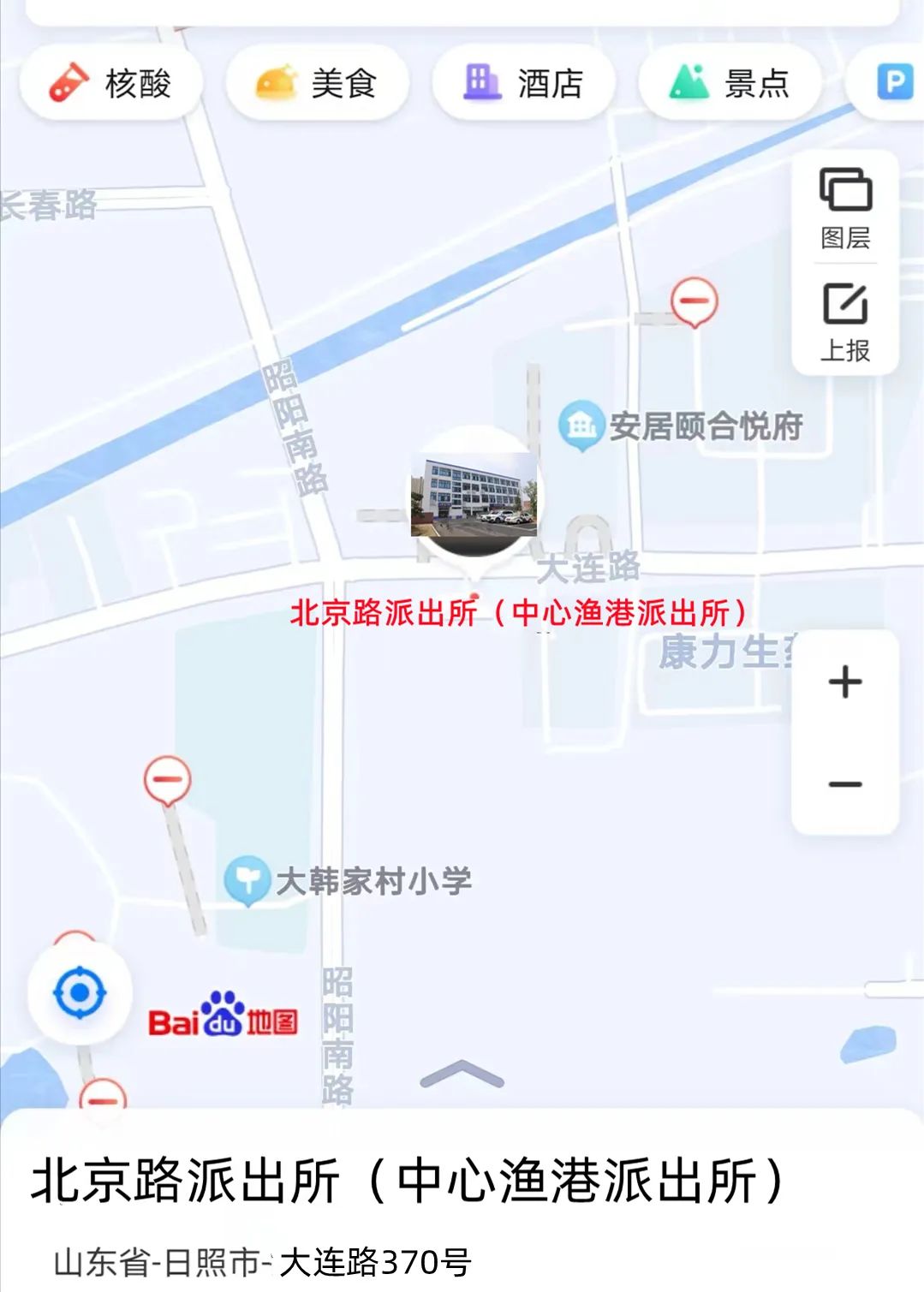Expand the location details panel
This screenshot has height=1292, width=924.
click(462, 1075)
